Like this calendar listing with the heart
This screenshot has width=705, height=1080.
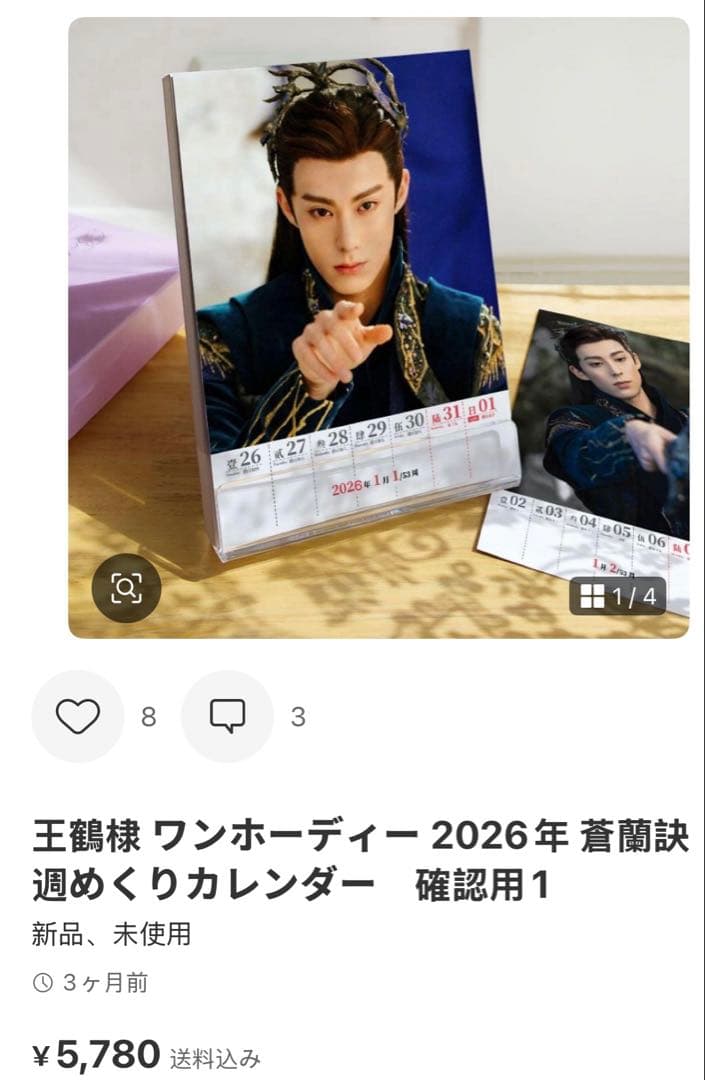[78, 716]
